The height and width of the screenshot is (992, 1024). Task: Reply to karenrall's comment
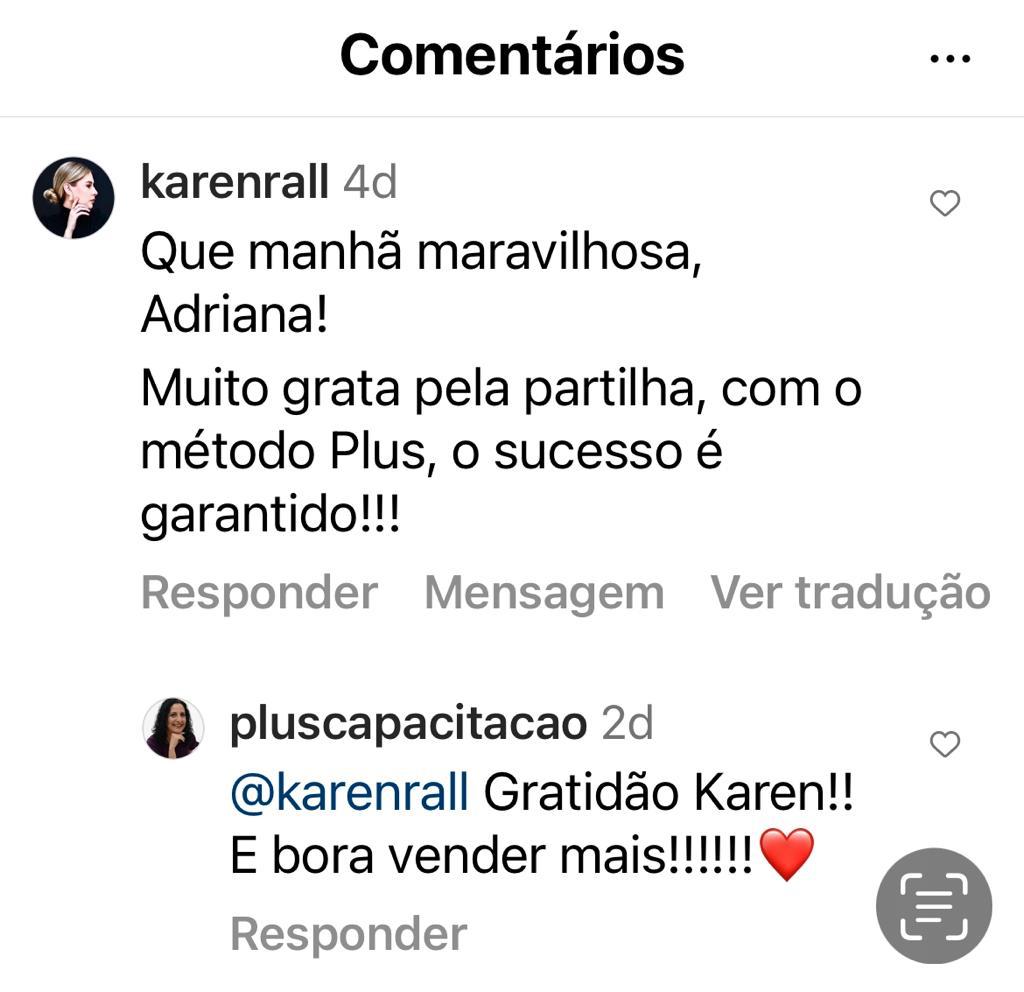tap(259, 593)
